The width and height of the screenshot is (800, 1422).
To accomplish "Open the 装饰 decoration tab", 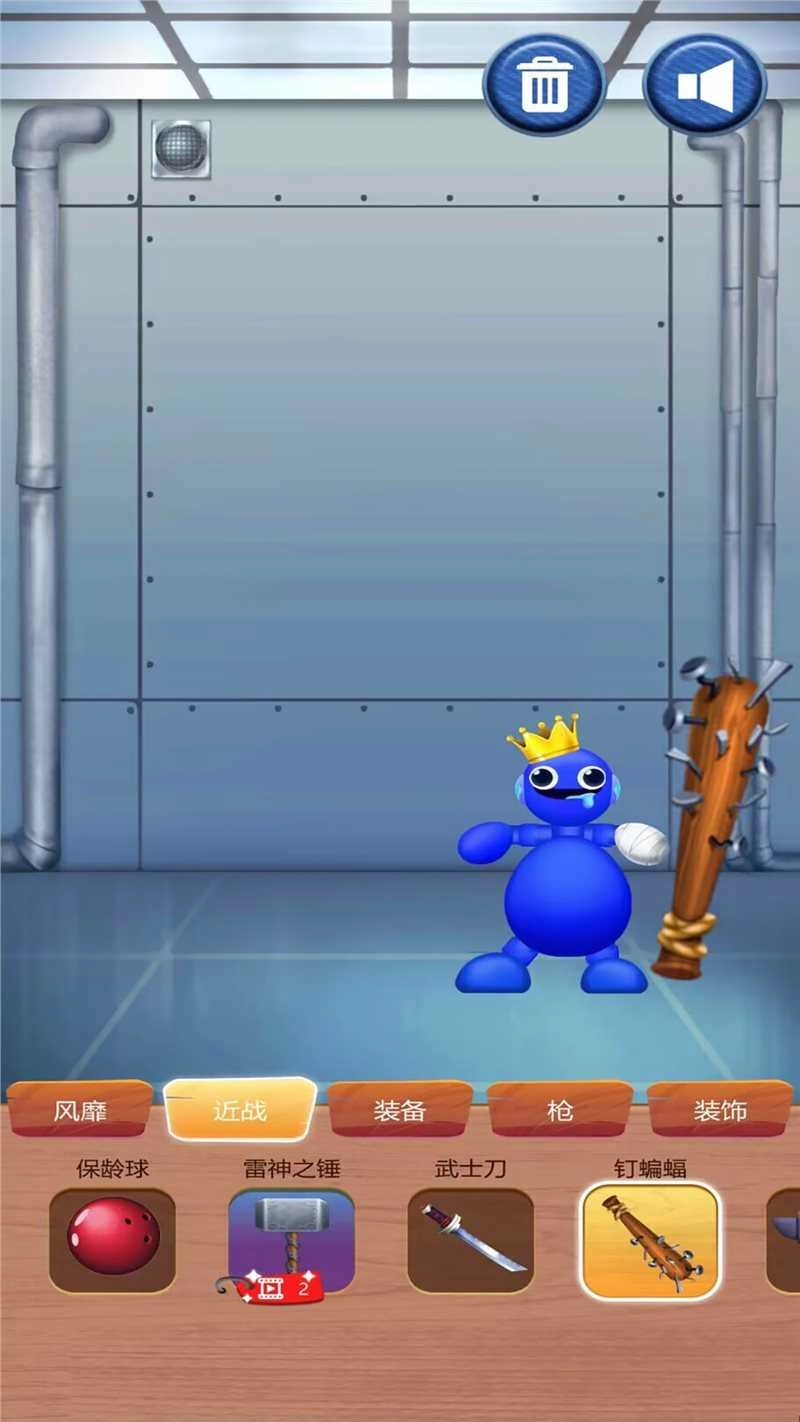I will pyautogui.click(x=720, y=1110).
